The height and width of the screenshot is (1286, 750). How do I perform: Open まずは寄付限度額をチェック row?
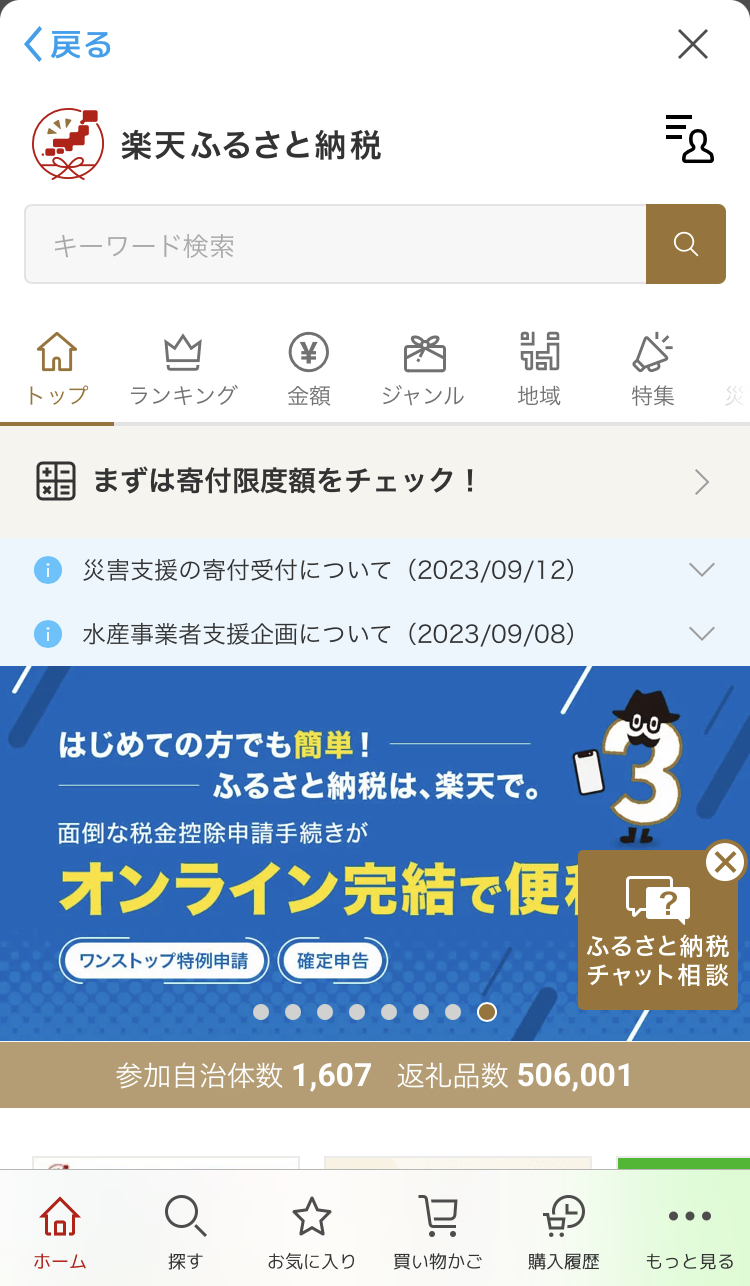374,482
